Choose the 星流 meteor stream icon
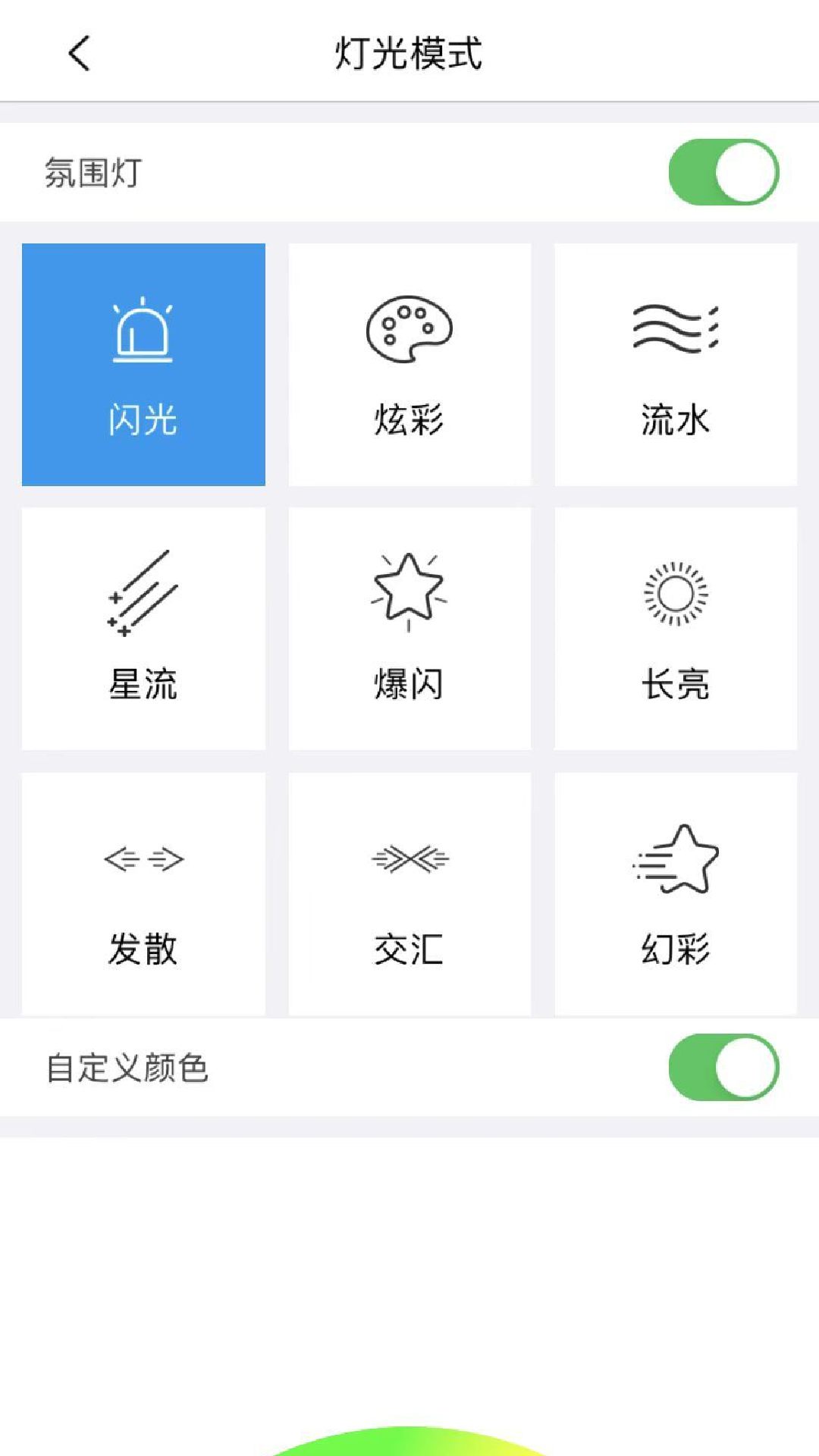Image resolution: width=819 pixels, height=1456 pixels. point(143,595)
